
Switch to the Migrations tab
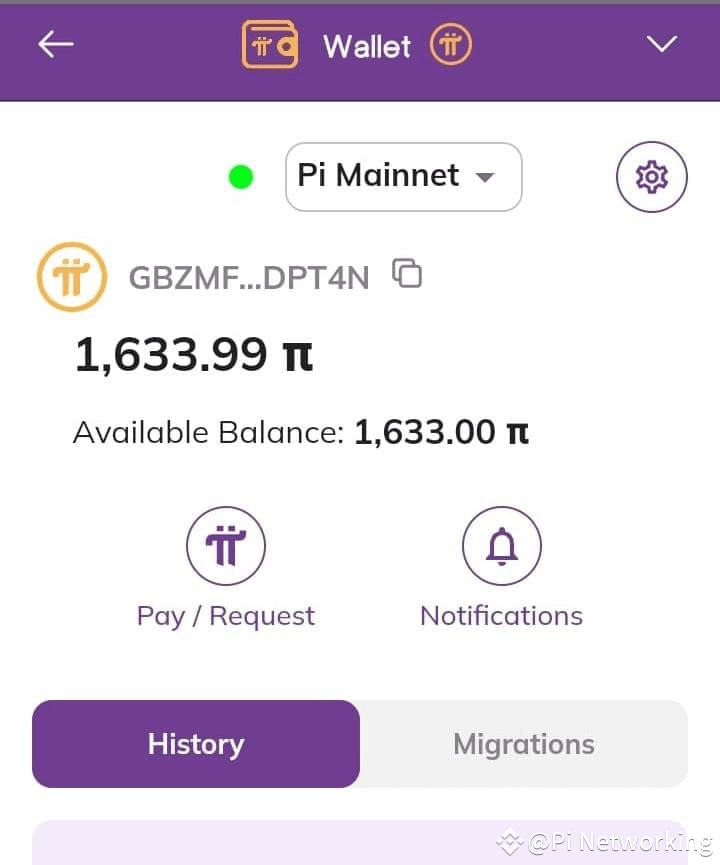coord(523,744)
